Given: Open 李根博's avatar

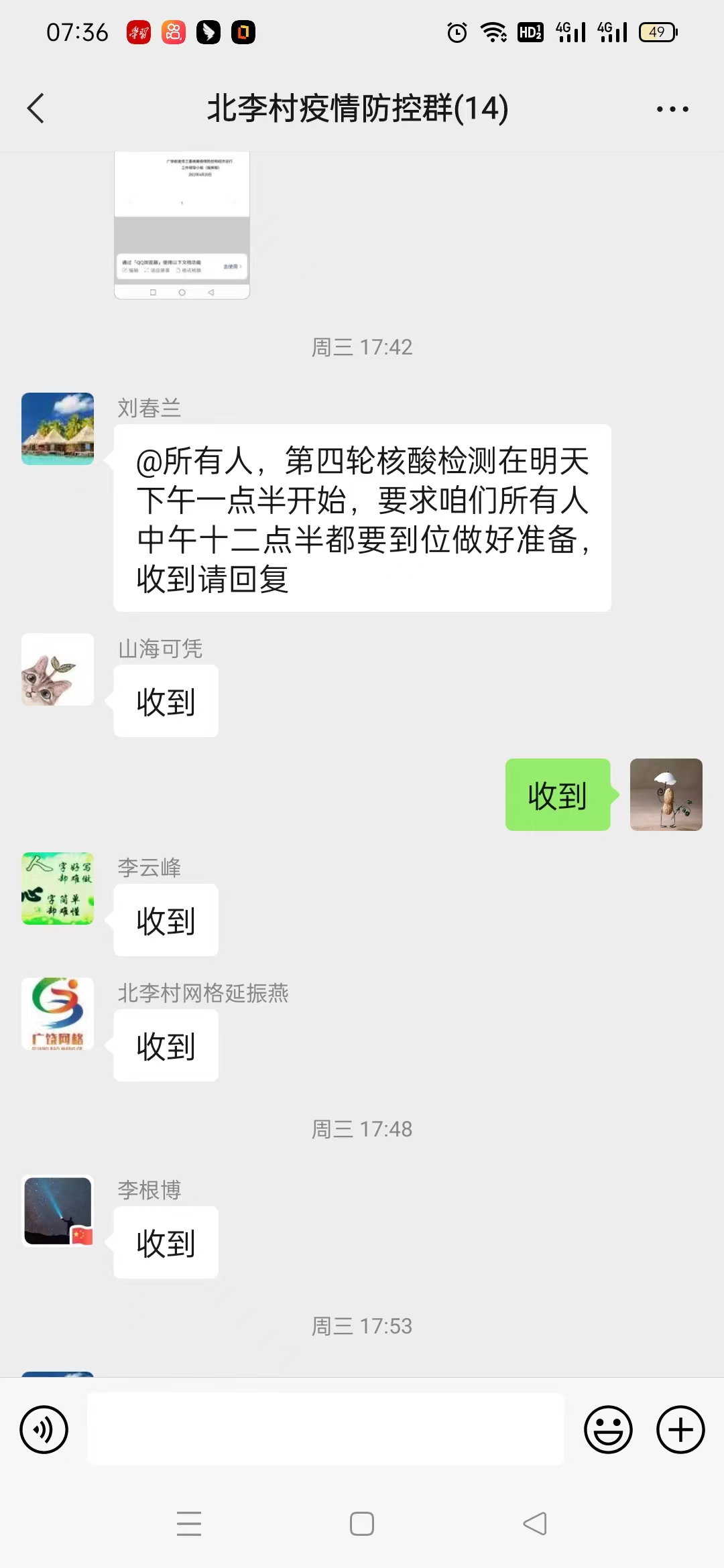Looking at the screenshot, I should [58, 1211].
